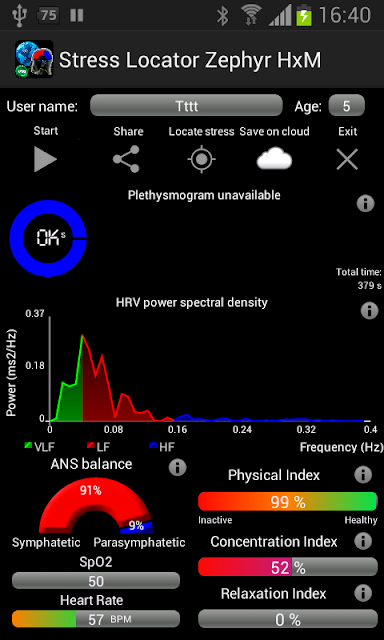384x640 pixels.
Task: Change the Age field value
Action: point(346,106)
